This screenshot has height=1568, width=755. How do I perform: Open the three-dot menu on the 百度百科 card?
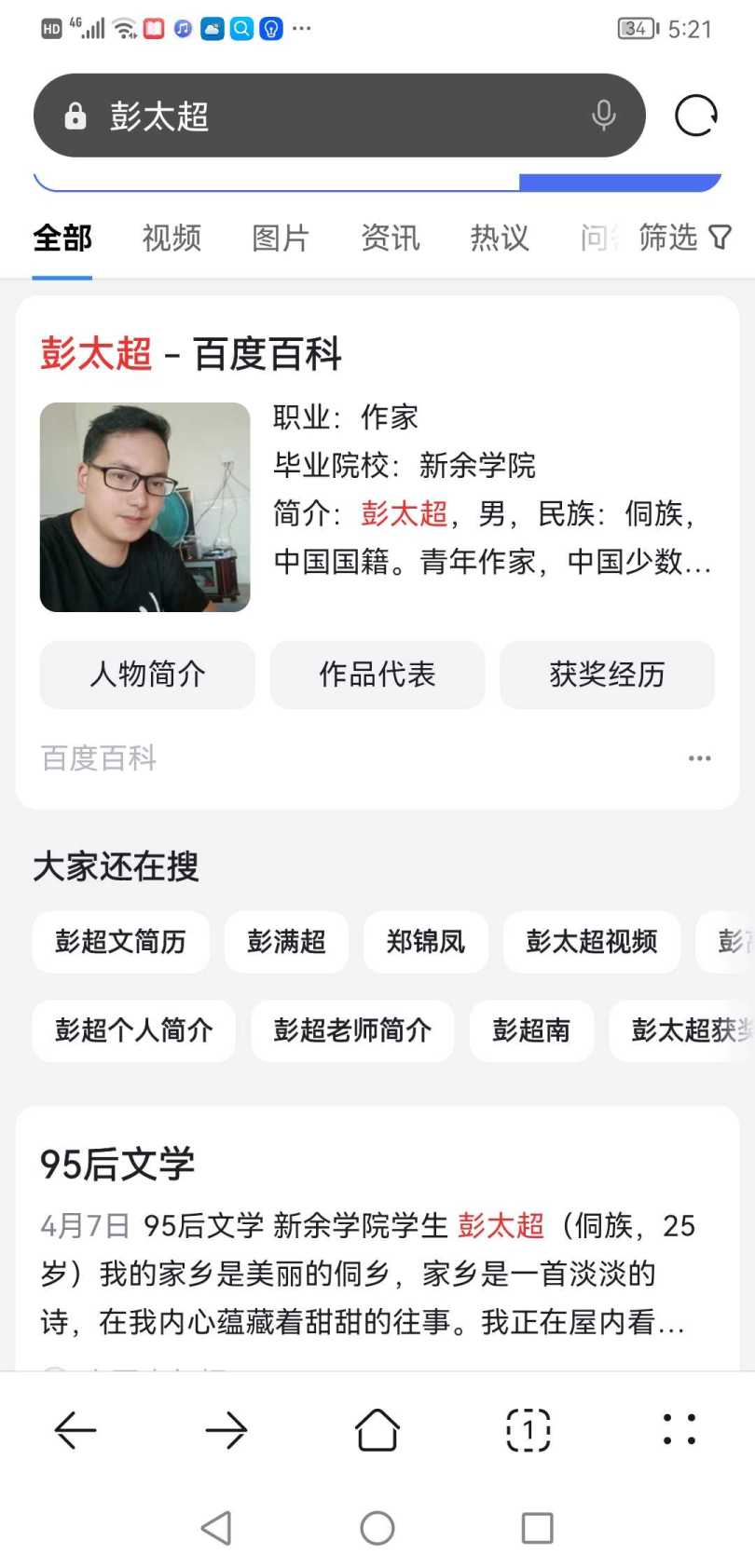(699, 758)
